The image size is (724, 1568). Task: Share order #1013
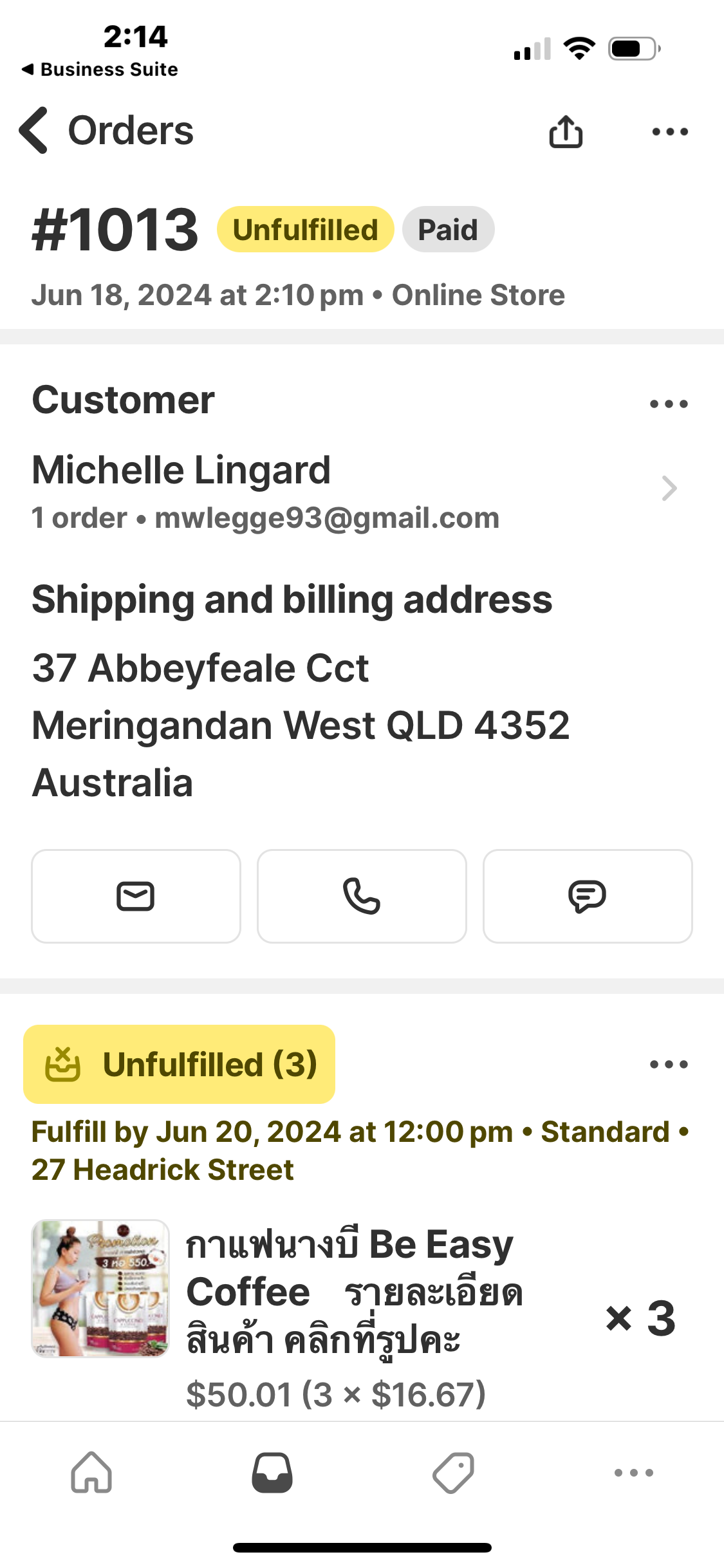[x=566, y=132]
